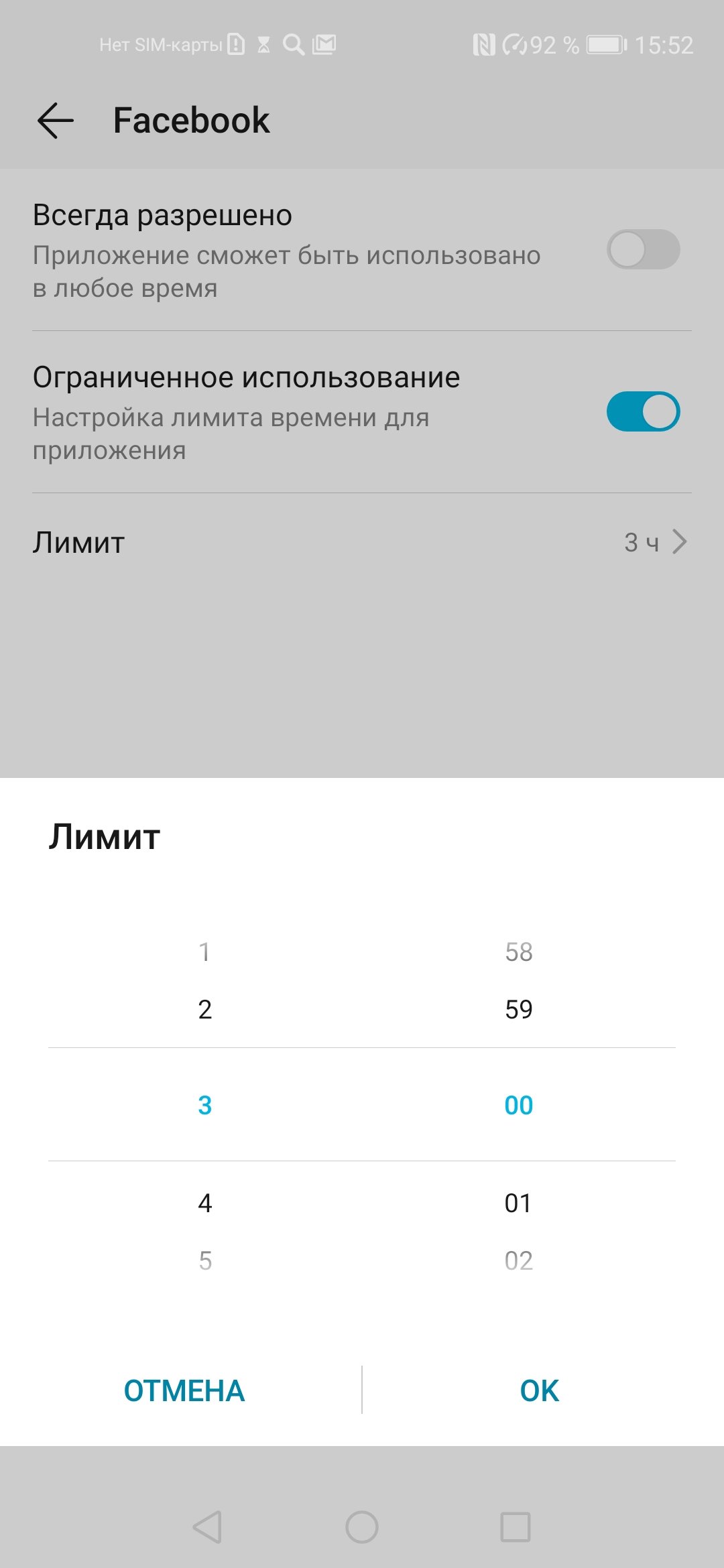
Task: Tap OK to confirm the limit
Action: pos(539,1390)
